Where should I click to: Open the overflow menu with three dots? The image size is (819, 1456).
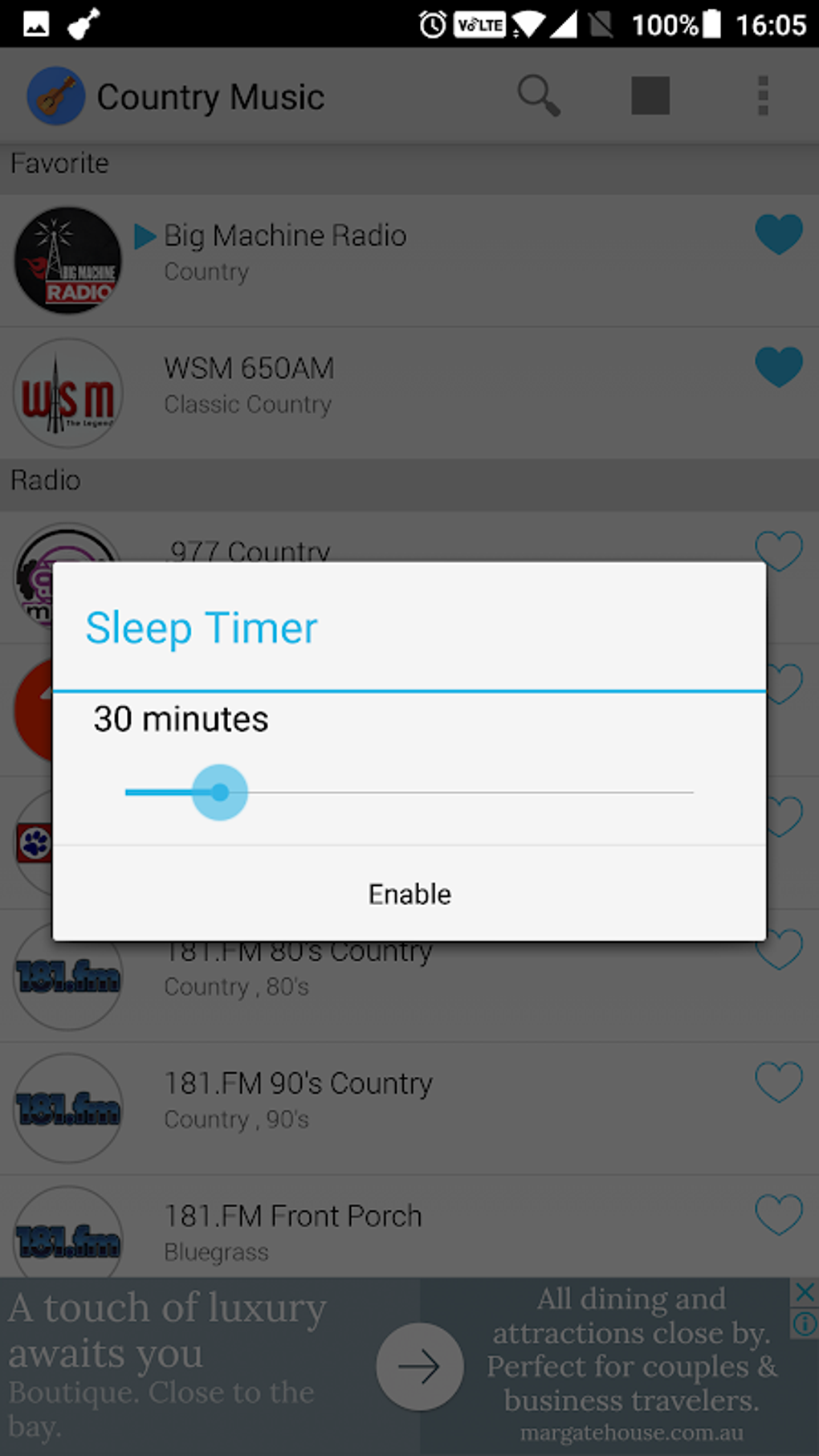(761, 95)
